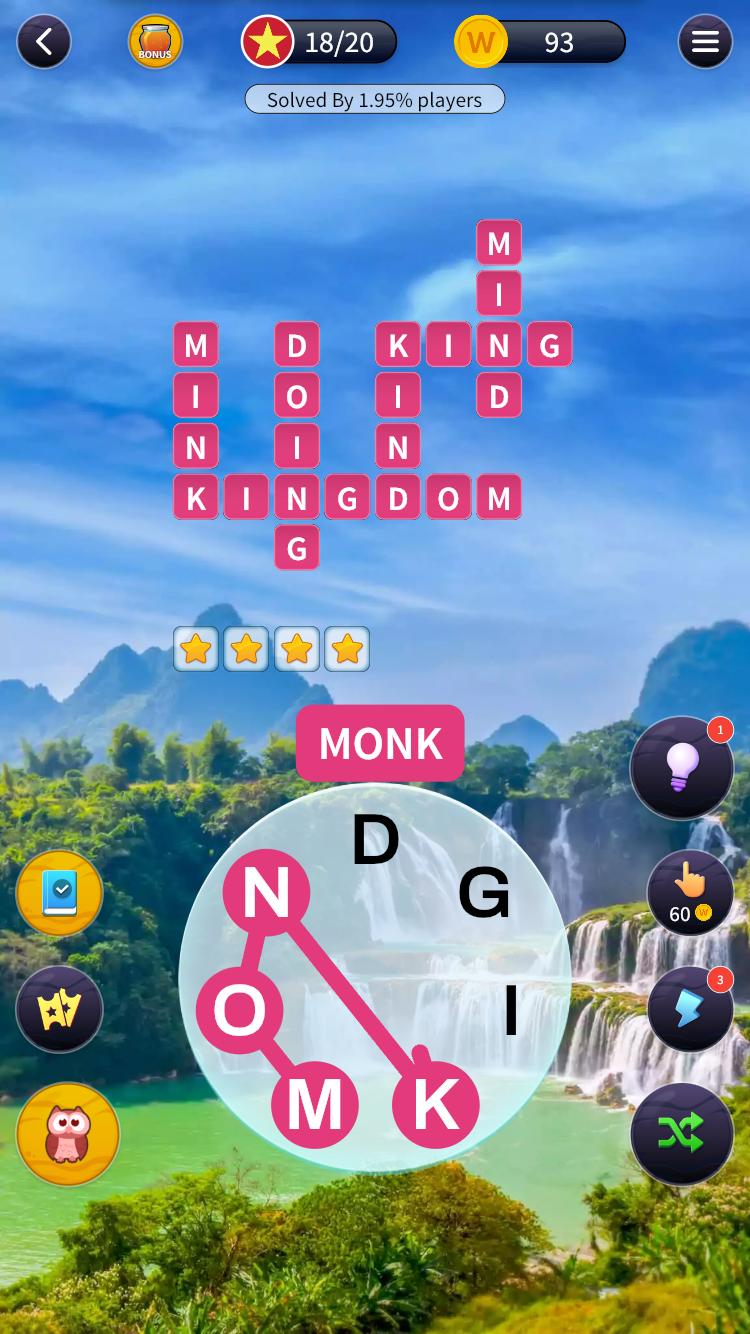Tap the owl character button
The height and width of the screenshot is (1334, 750).
pyautogui.click(x=68, y=1134)
